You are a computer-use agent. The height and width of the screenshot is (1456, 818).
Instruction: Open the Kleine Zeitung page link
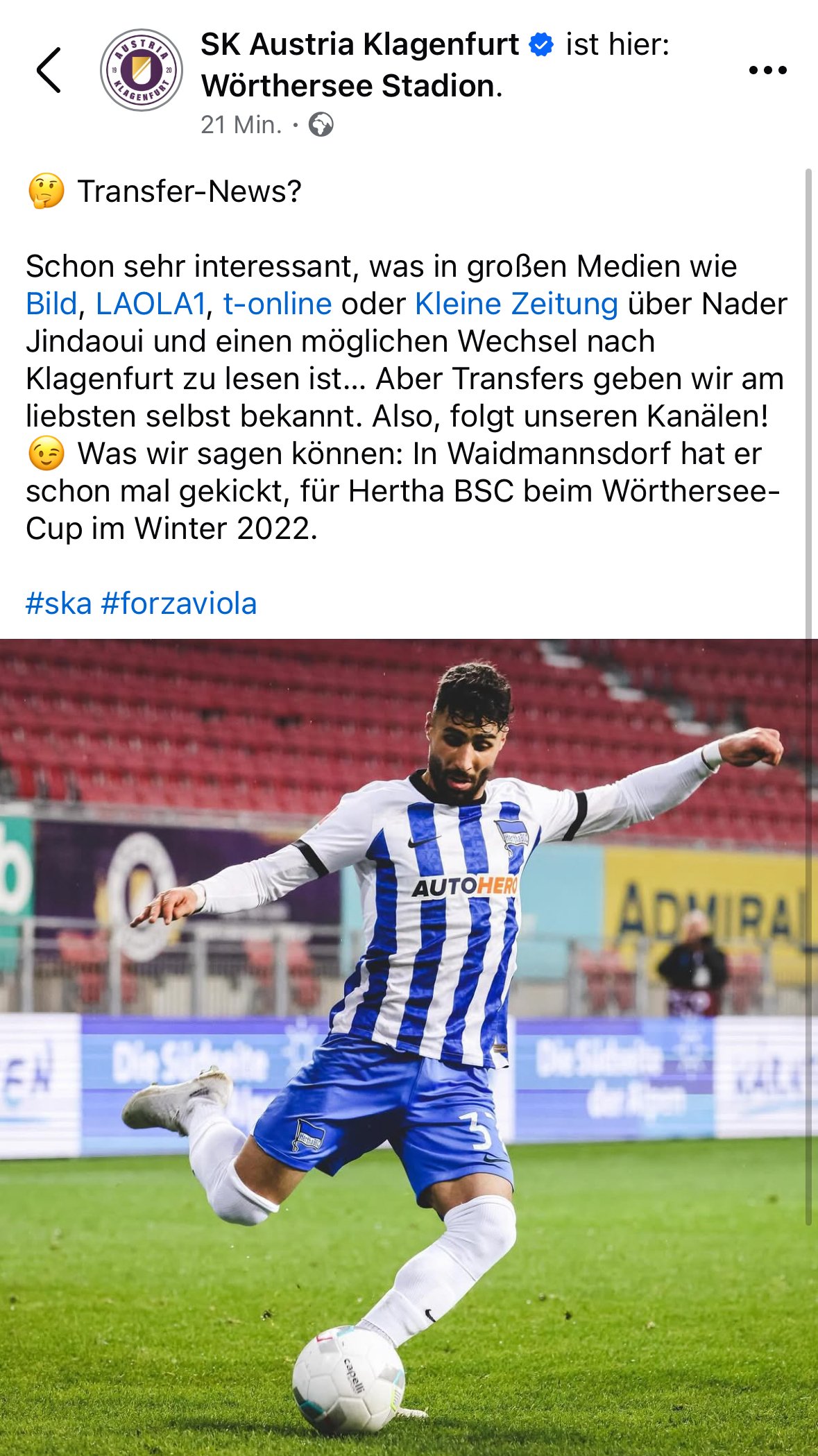click(516, 304)
